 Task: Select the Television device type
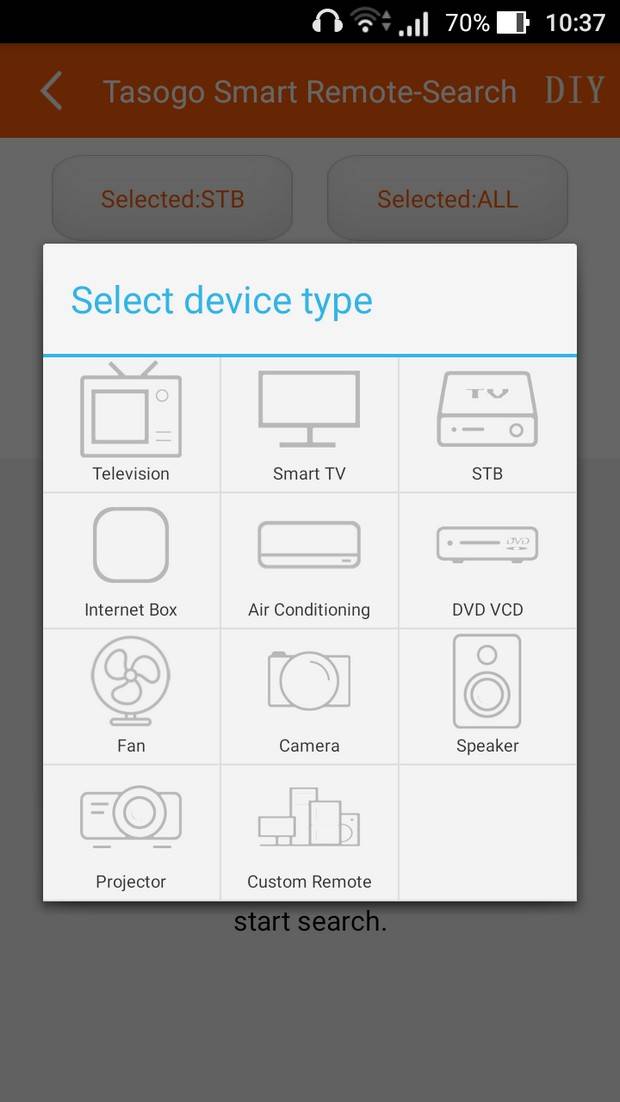(131, 424)
